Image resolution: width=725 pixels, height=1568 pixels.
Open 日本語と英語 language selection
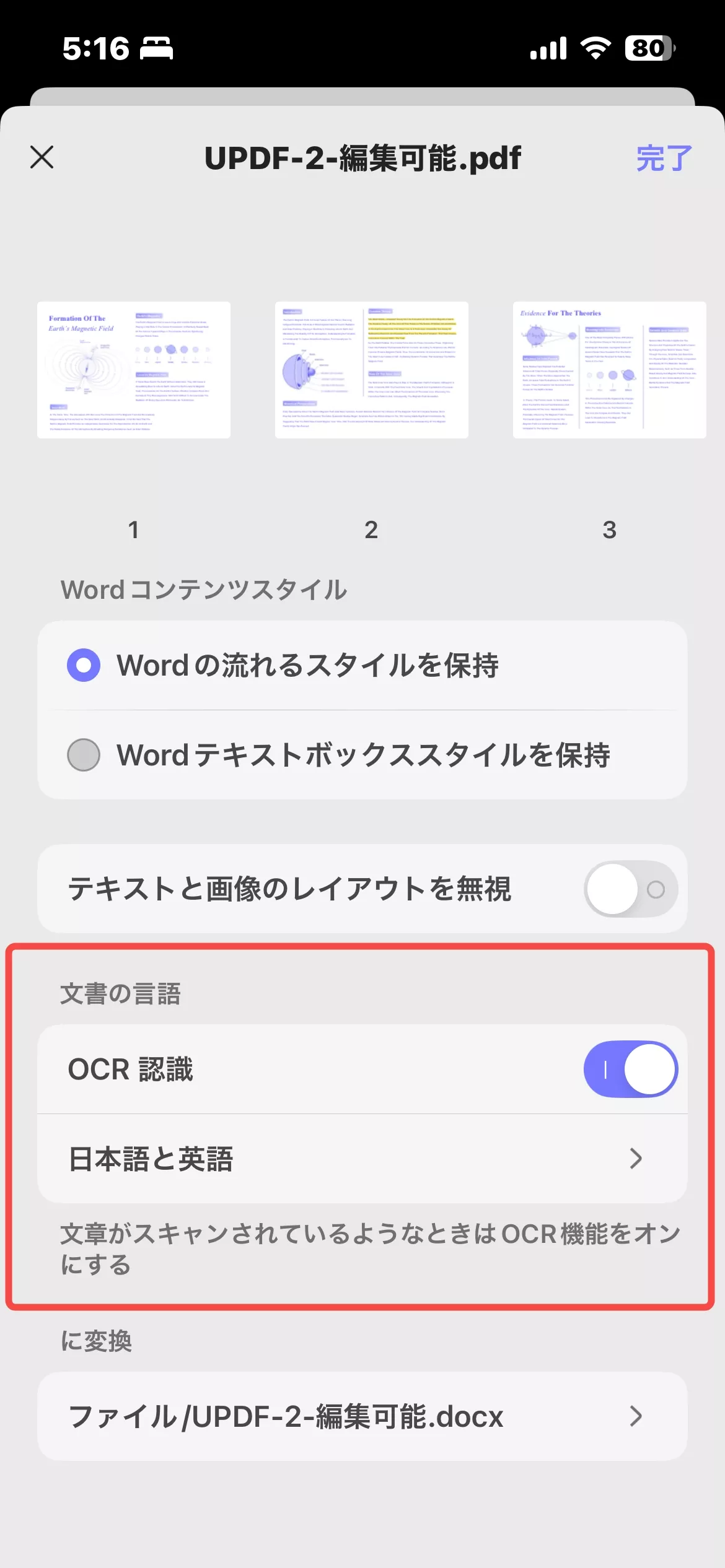362,1159
